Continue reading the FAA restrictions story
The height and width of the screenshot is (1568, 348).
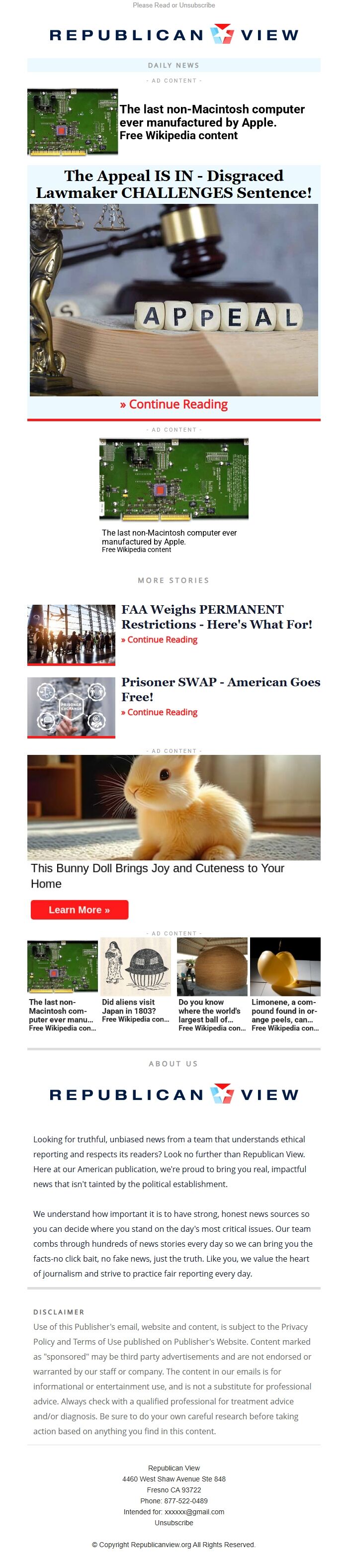point(159,640)
